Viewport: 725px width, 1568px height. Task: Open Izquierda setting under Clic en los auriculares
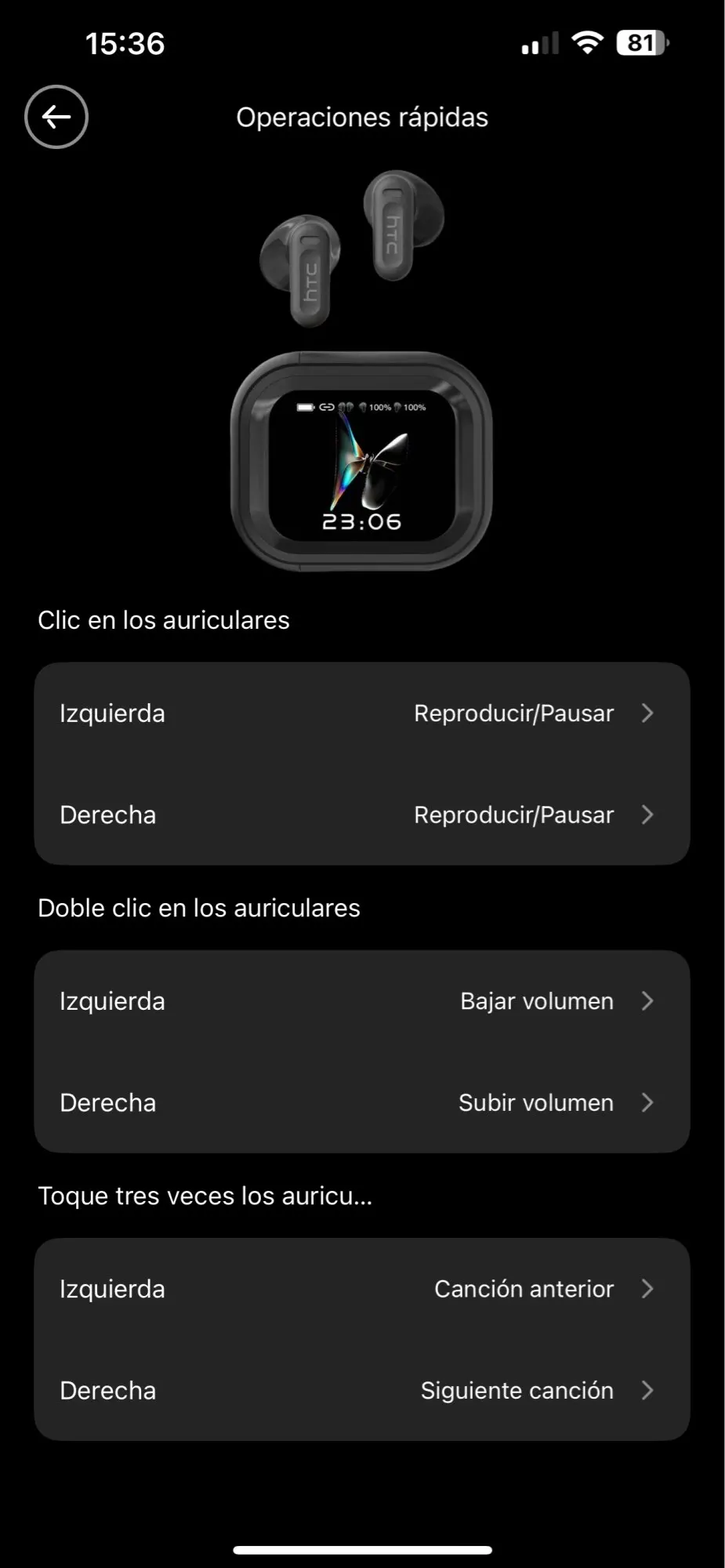pyautogui.click(x=362, y=713)
